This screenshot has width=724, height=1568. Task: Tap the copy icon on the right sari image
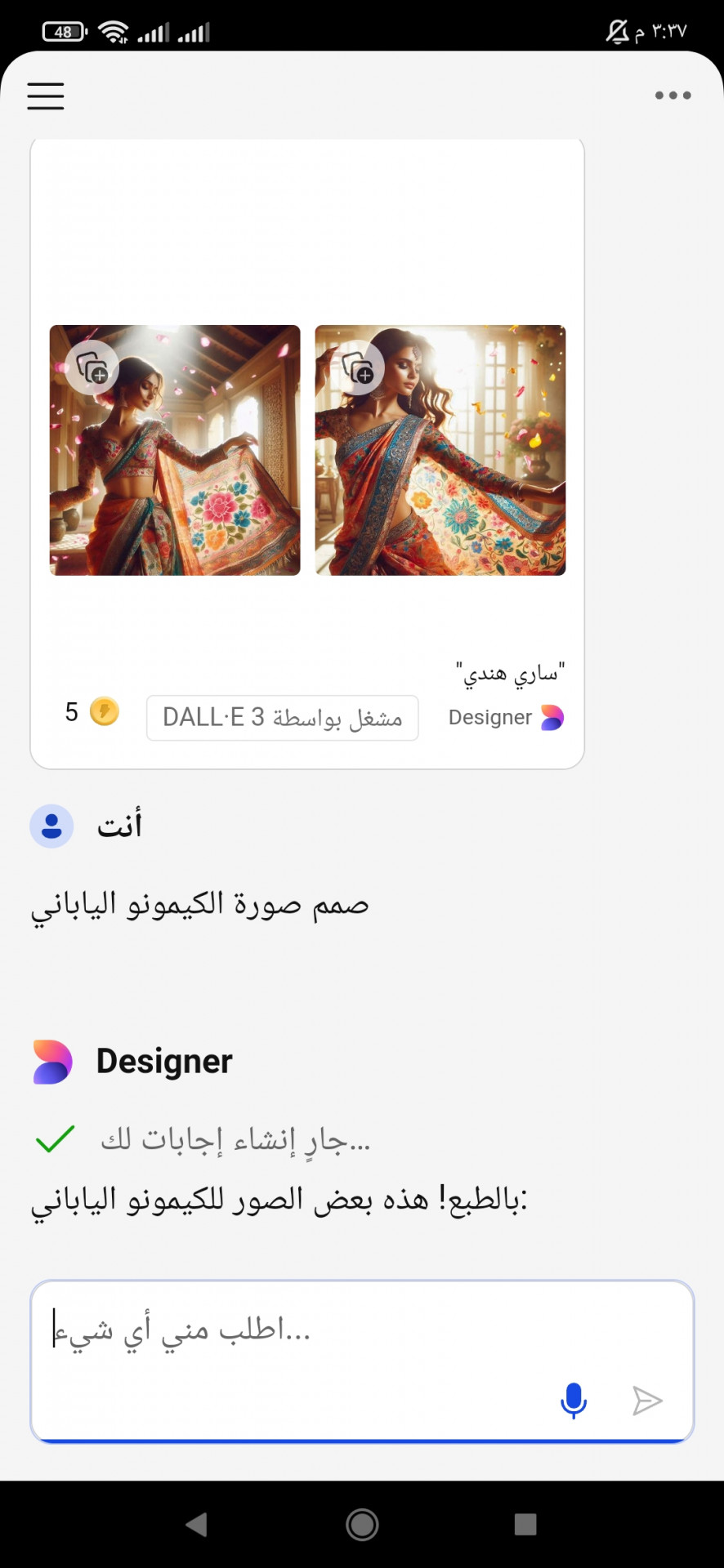point(358,367)
